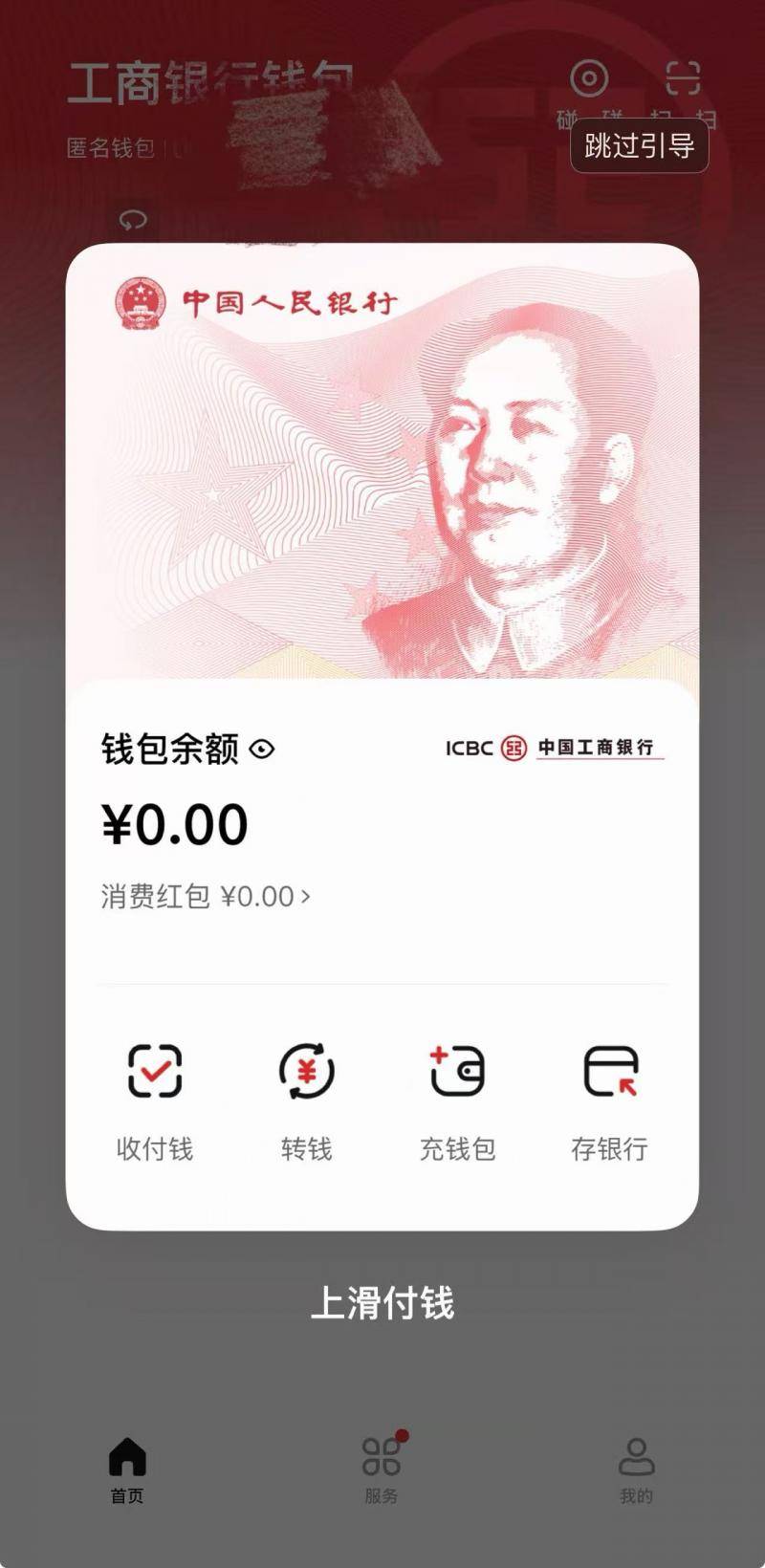Toggle wallet balance visibility eye icon
The width and height of the screenshot is (765, 1568).
click(x=262, y=750)
